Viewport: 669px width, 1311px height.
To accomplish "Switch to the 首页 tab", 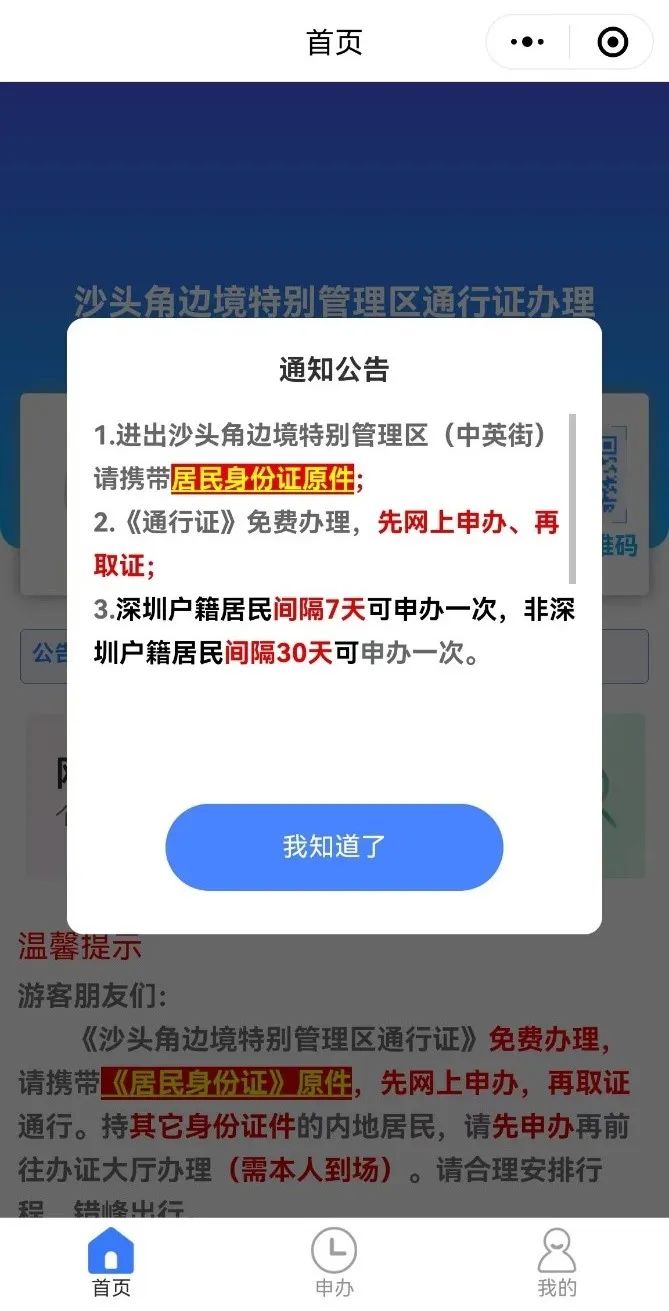I will pos(111,1262).
